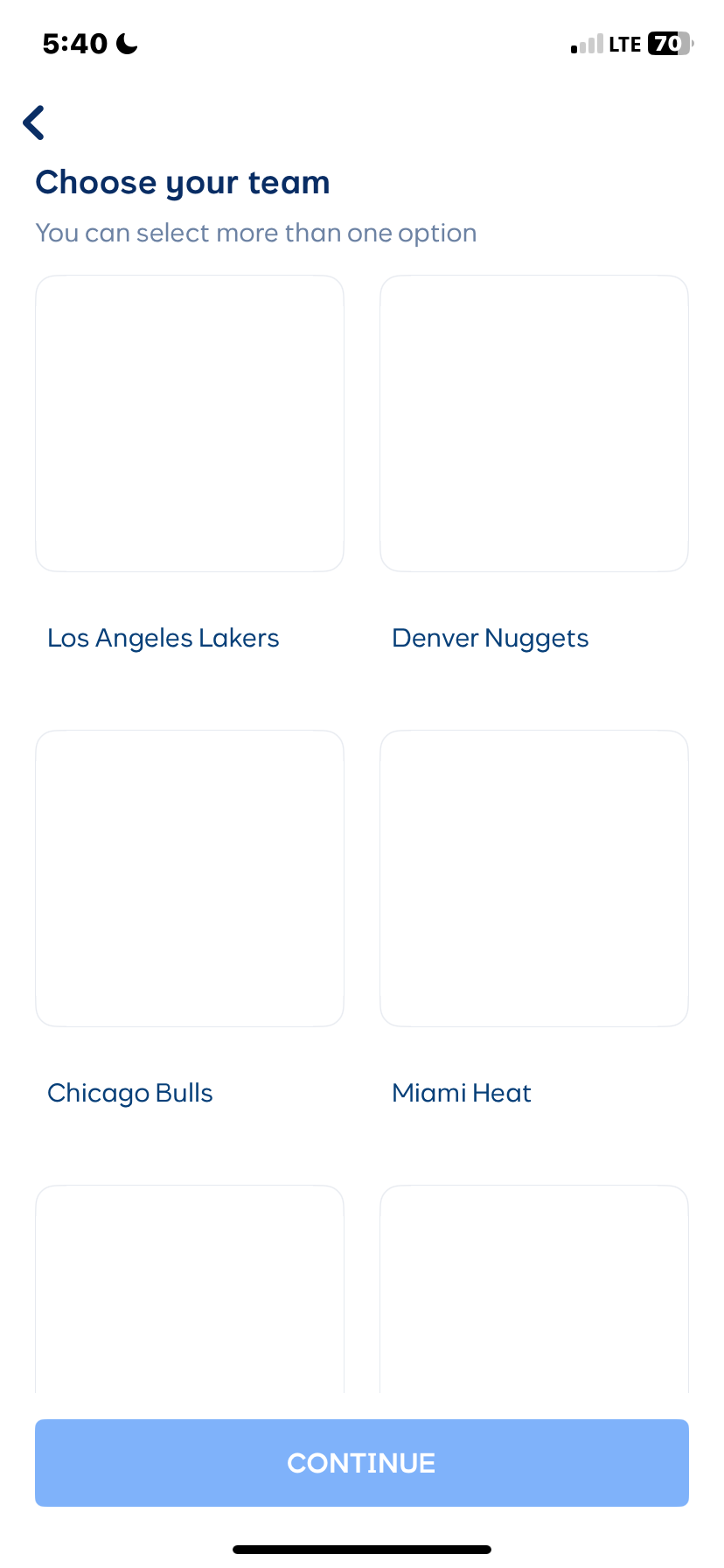Tap the Miami Heat label
Image resolution: width=724 pixels, height=1568 pixels.
461,1093
